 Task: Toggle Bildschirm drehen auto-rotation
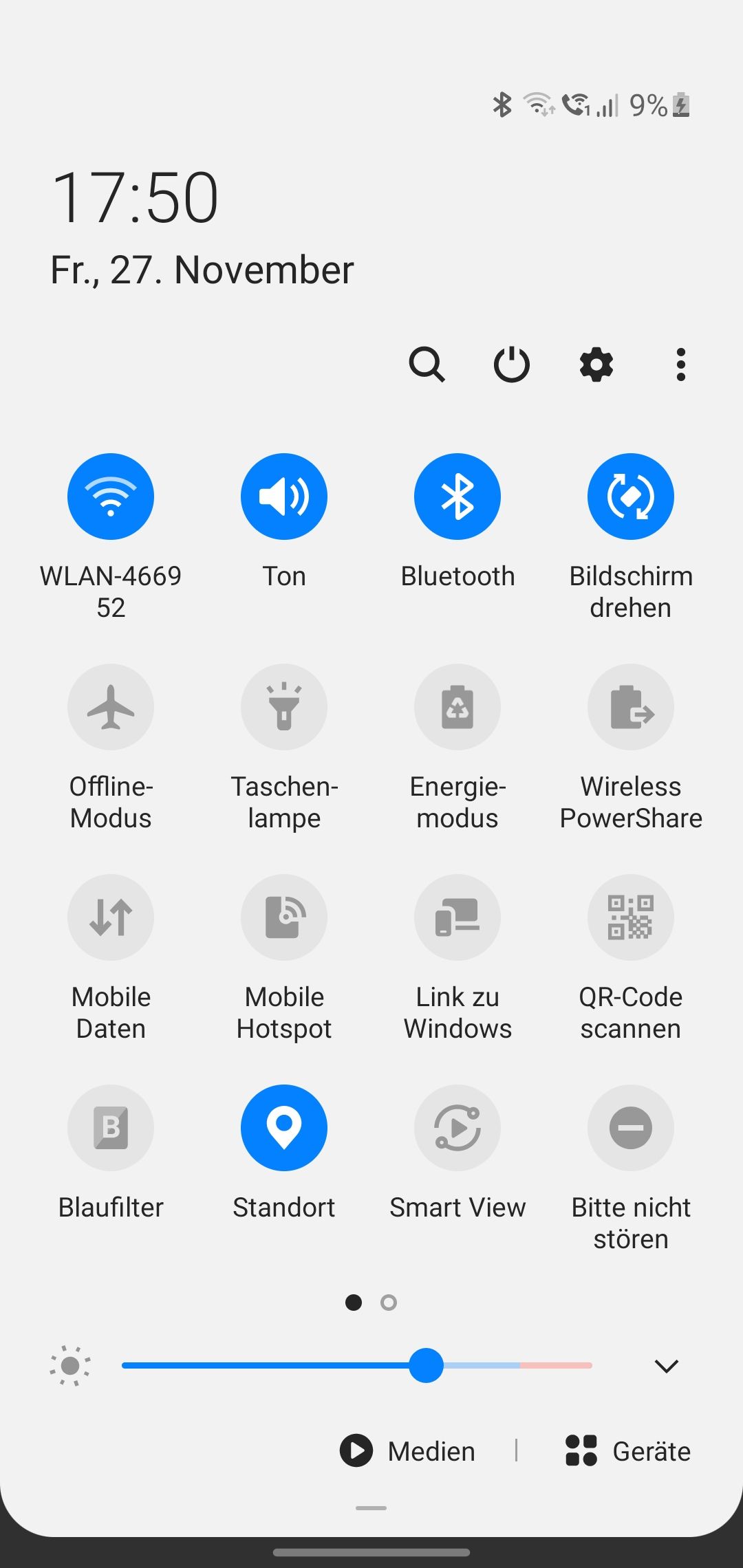(x=630, y=496)
